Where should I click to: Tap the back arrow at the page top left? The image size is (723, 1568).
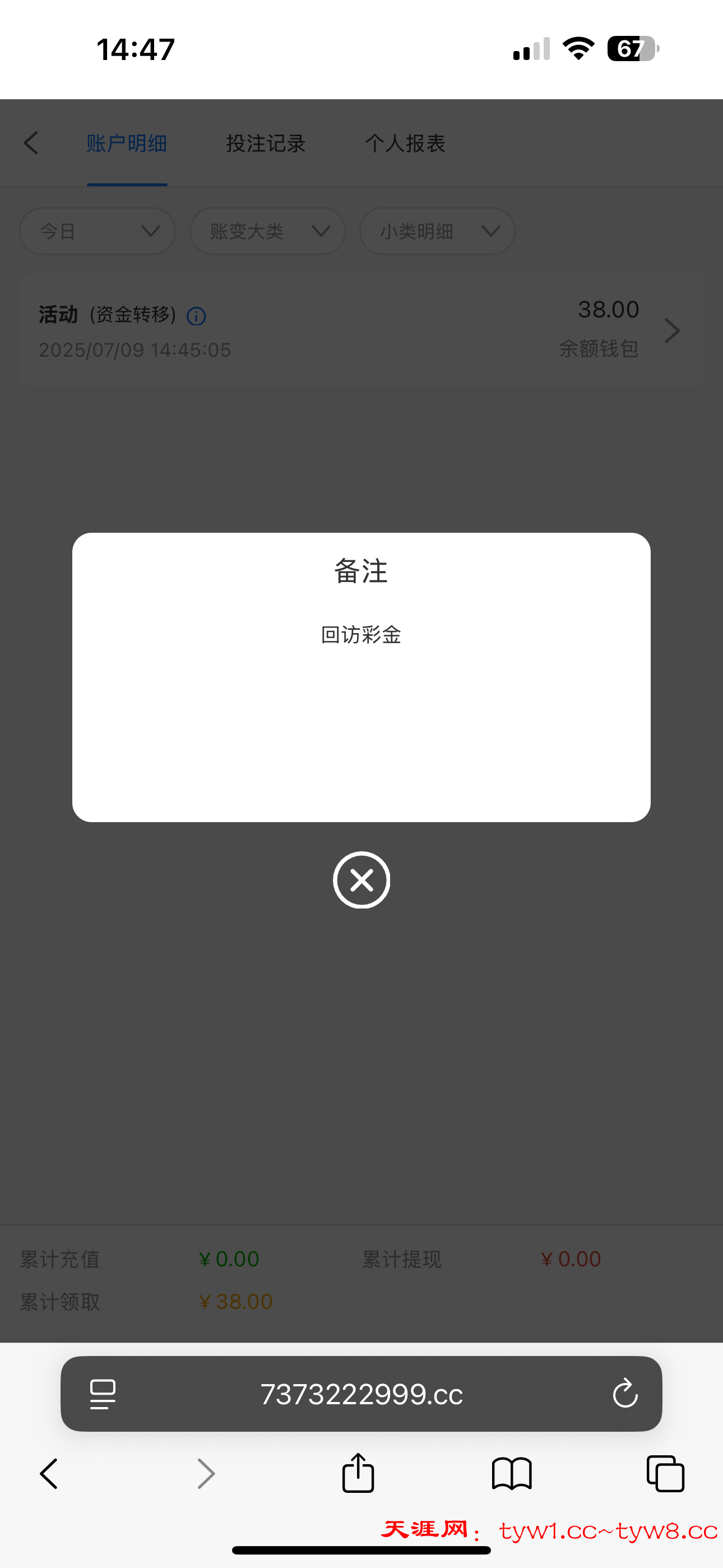coord(31,143)
